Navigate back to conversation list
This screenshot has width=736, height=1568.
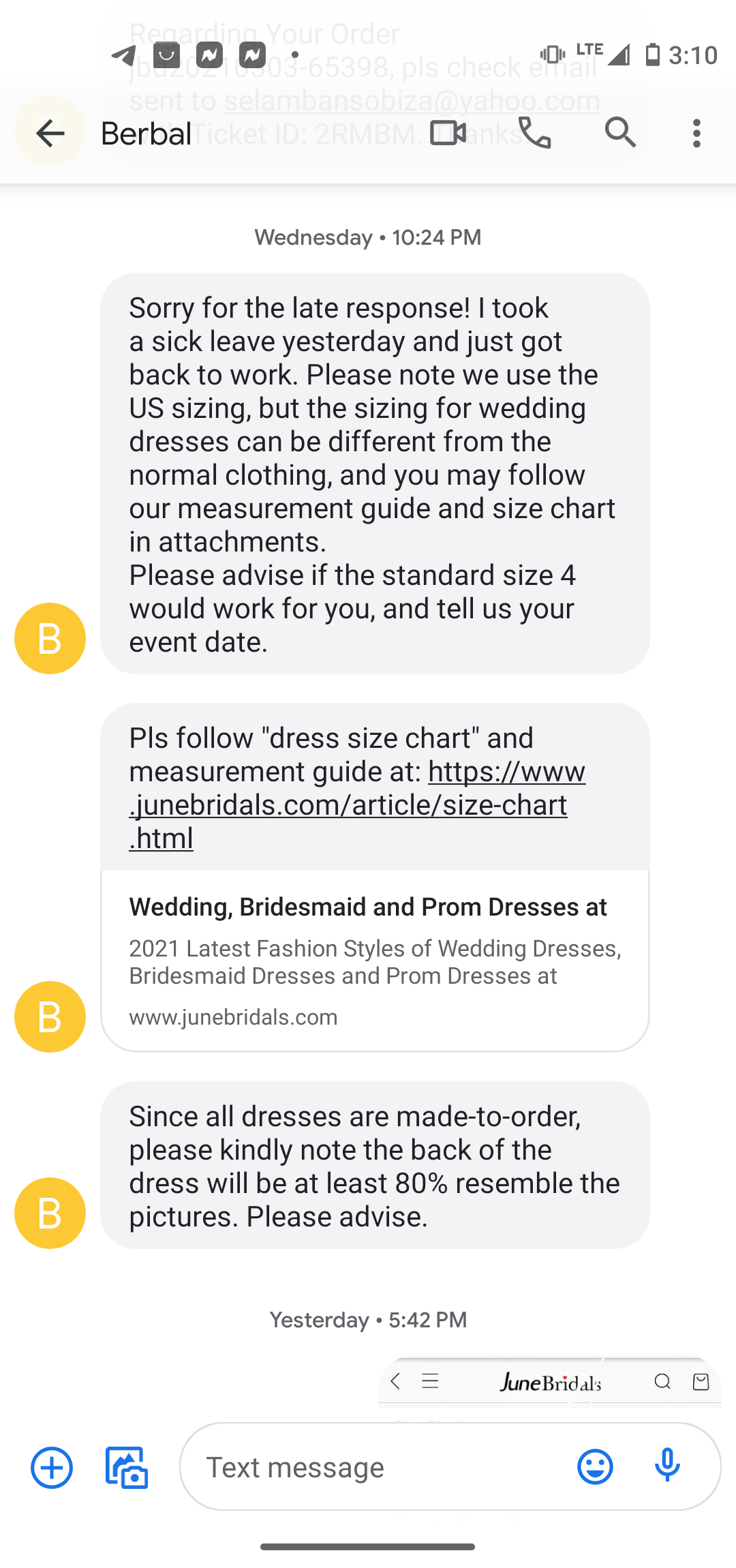[x=49, y=132]
